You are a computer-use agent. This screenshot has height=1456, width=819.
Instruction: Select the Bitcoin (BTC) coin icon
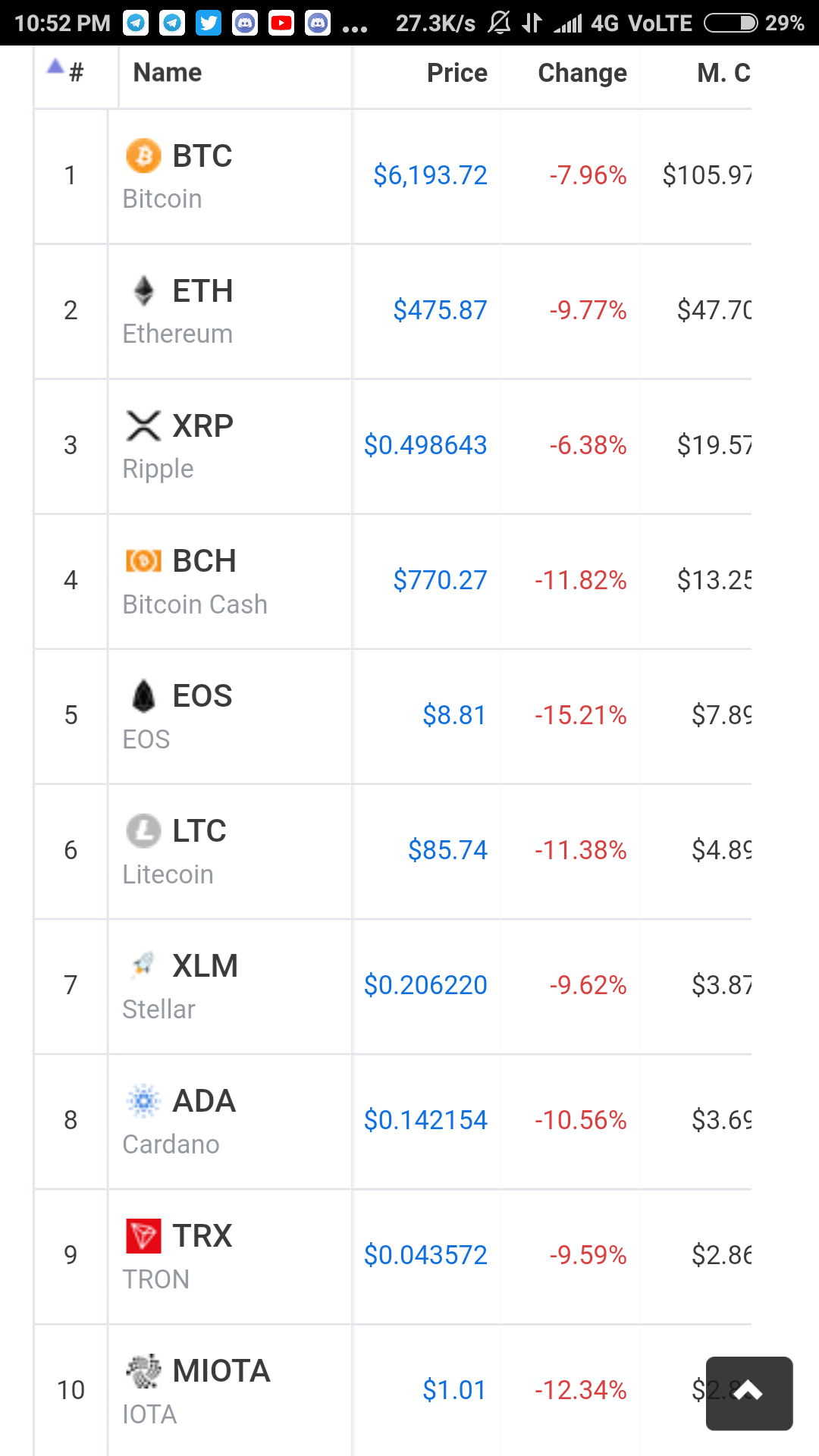point(144,155)
